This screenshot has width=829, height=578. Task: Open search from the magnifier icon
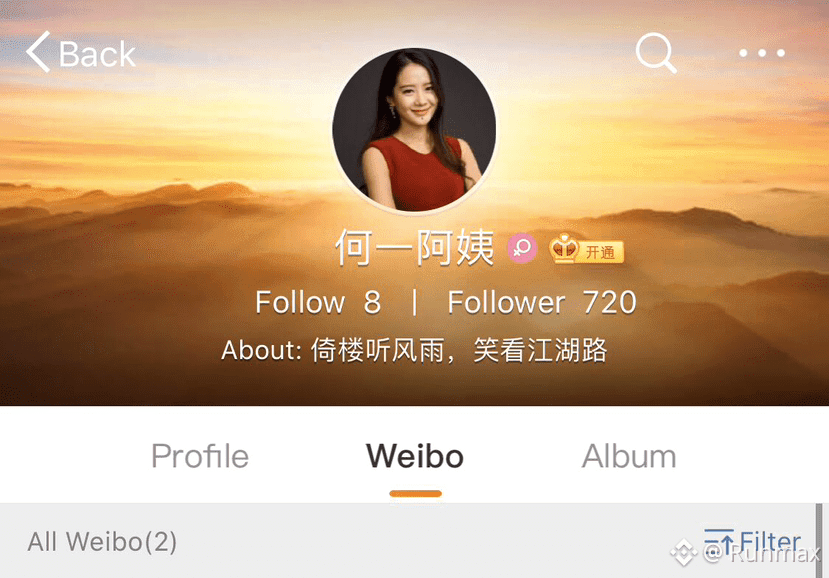pos(656,52)
